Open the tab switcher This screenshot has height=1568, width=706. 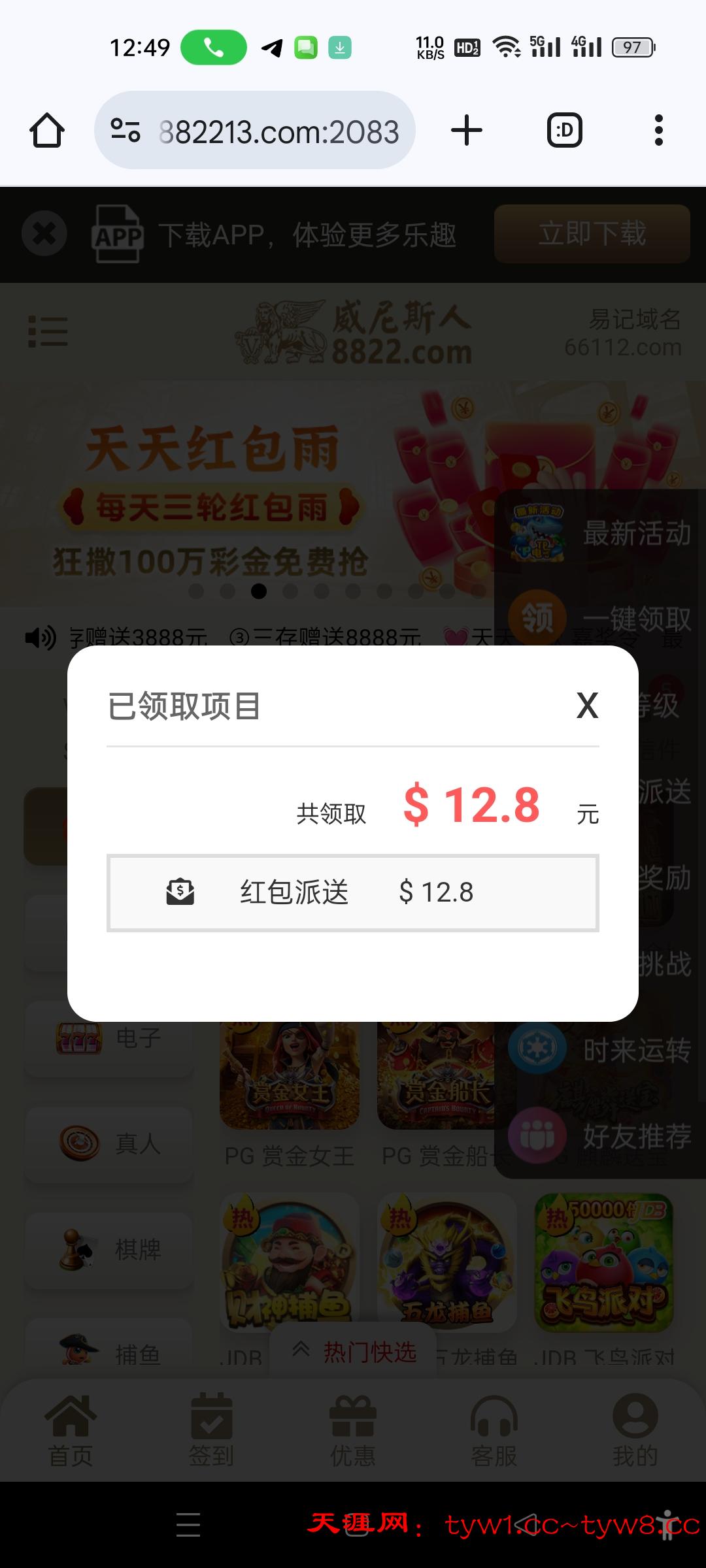pos(564,130)
